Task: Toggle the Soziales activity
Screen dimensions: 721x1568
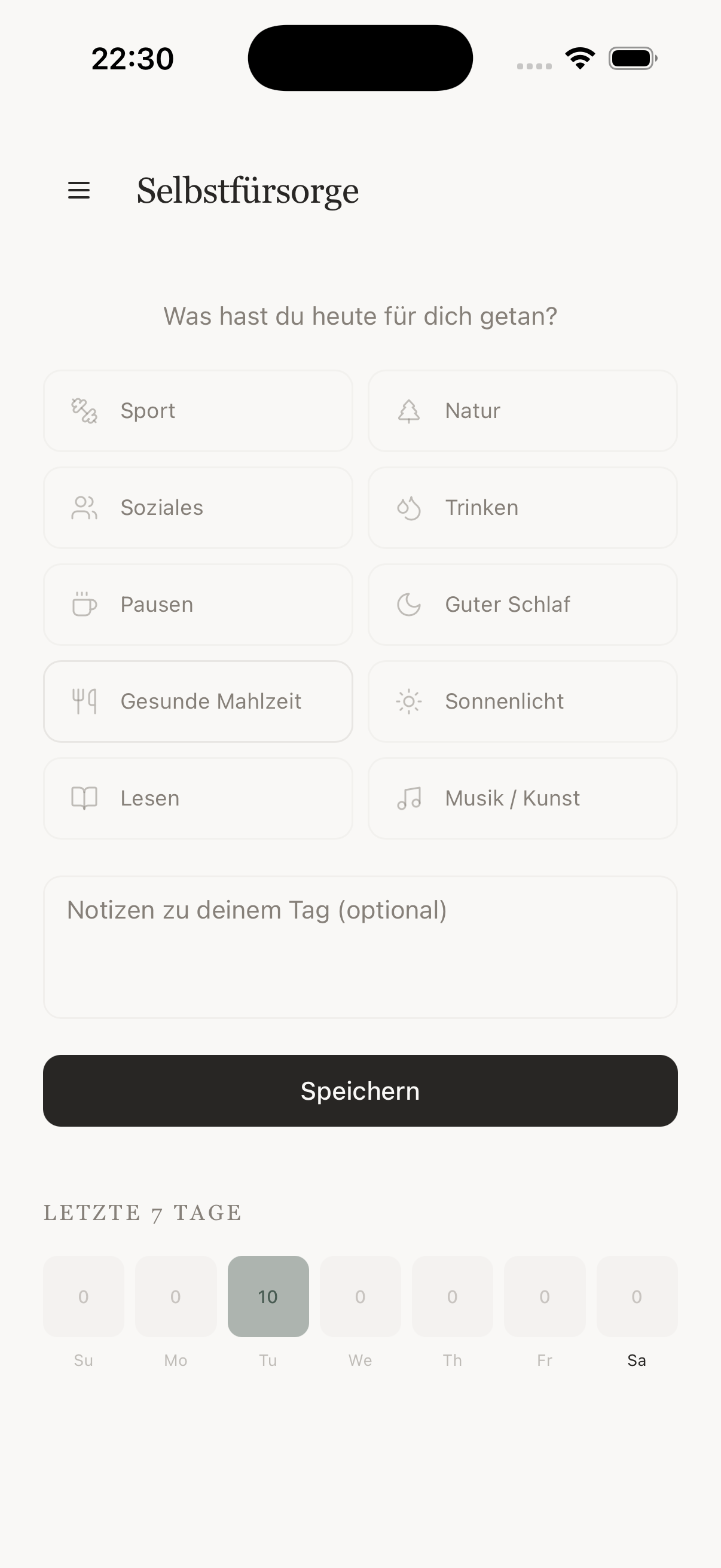Action: click(198, 508)
